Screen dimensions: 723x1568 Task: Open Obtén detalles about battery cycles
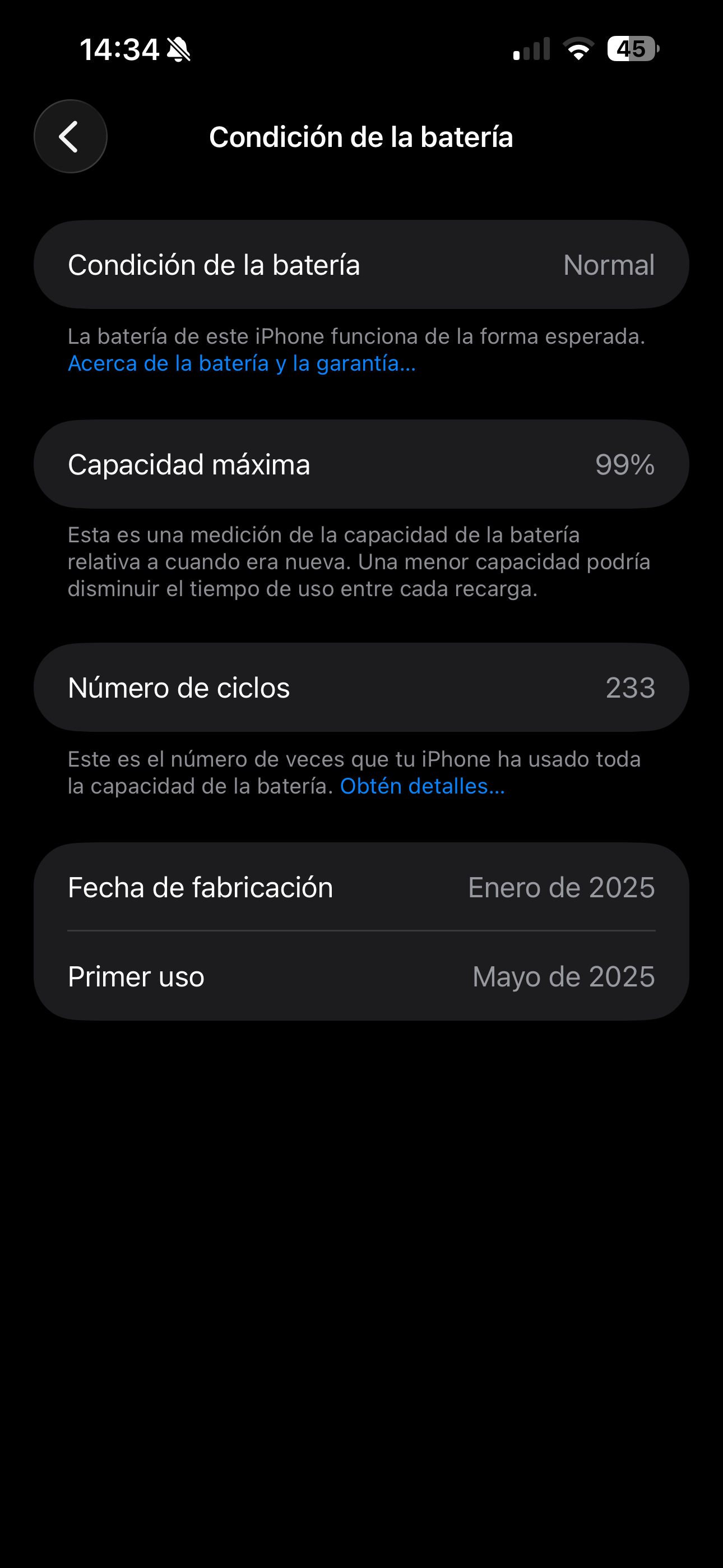tap(423, 786)
